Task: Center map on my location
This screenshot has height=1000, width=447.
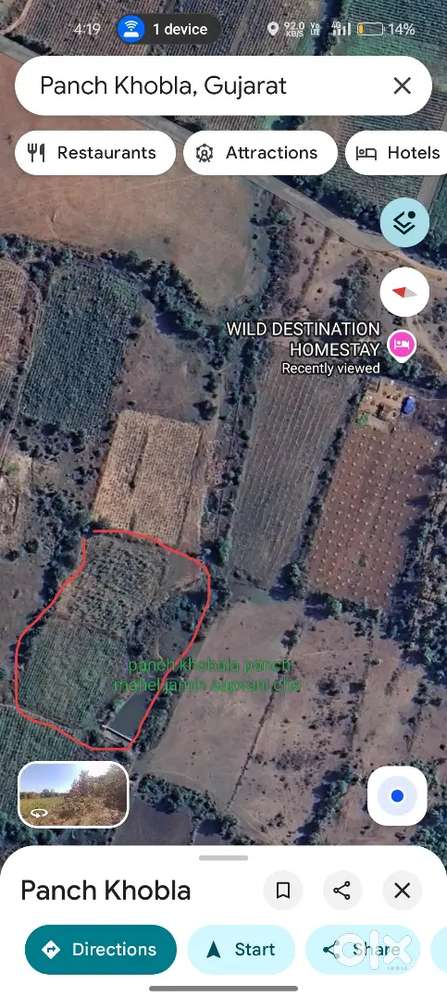Action: 397,796
